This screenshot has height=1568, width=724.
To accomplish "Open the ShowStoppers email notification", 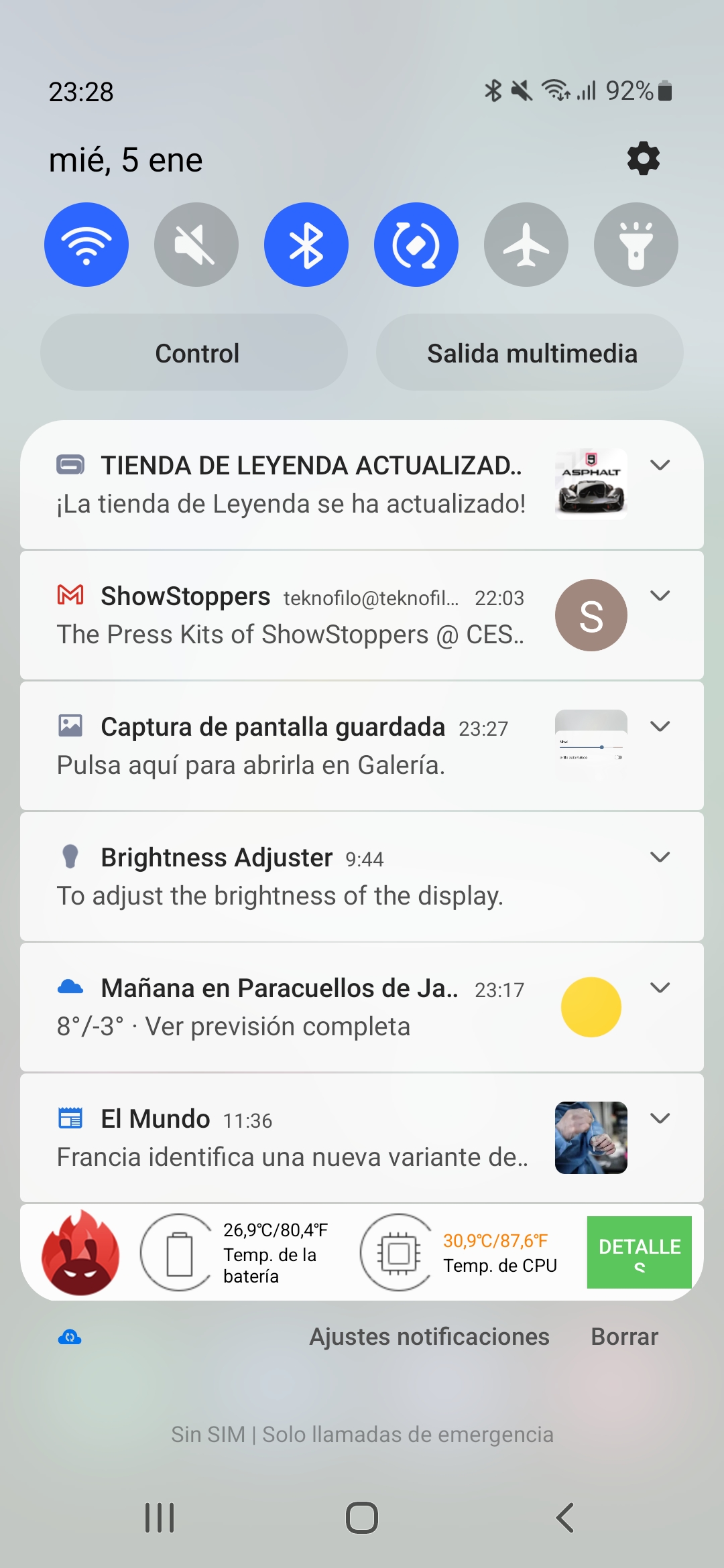I will [x=362, y=615].
